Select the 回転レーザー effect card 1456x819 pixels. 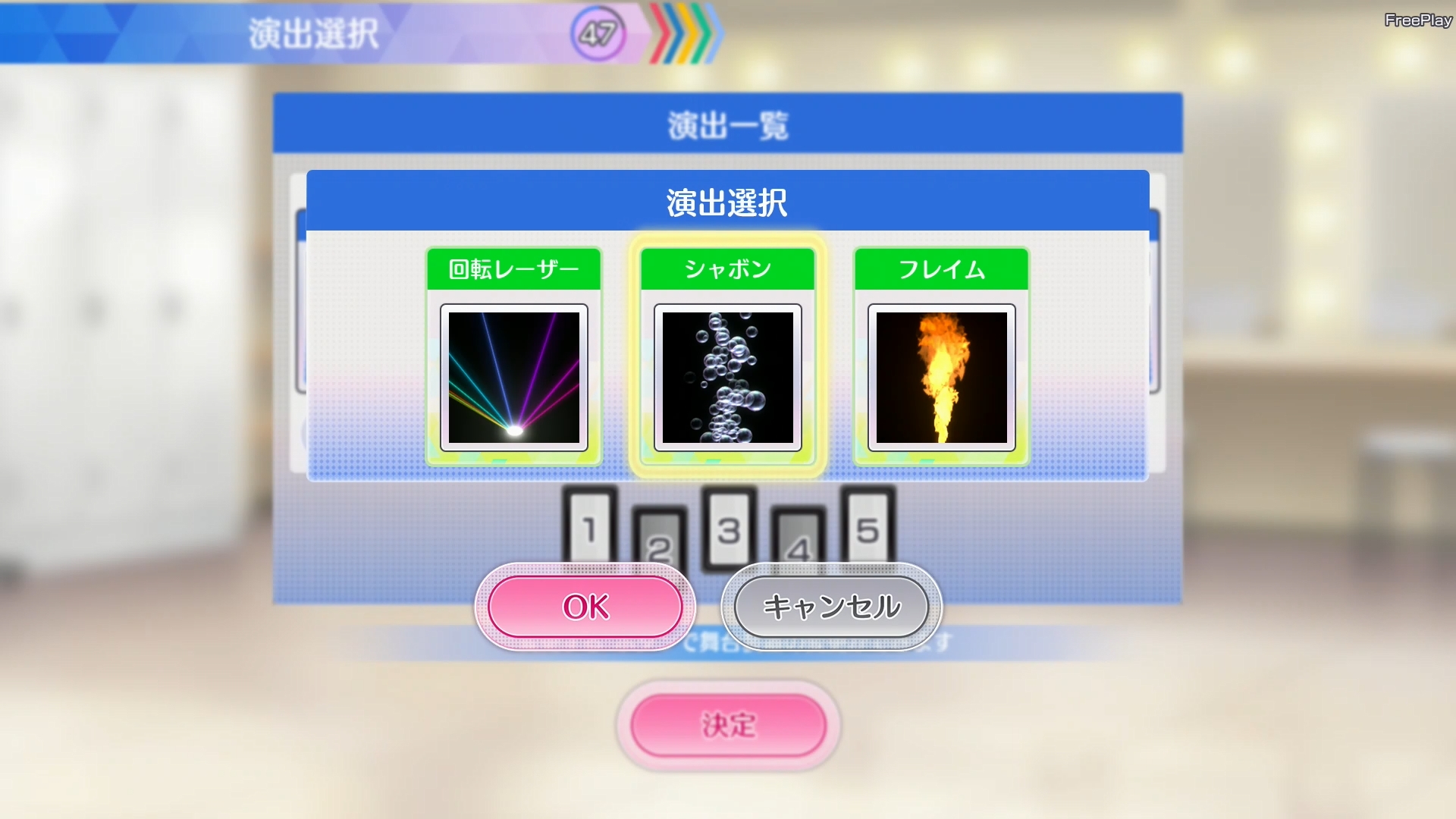[x=514, y=356]
